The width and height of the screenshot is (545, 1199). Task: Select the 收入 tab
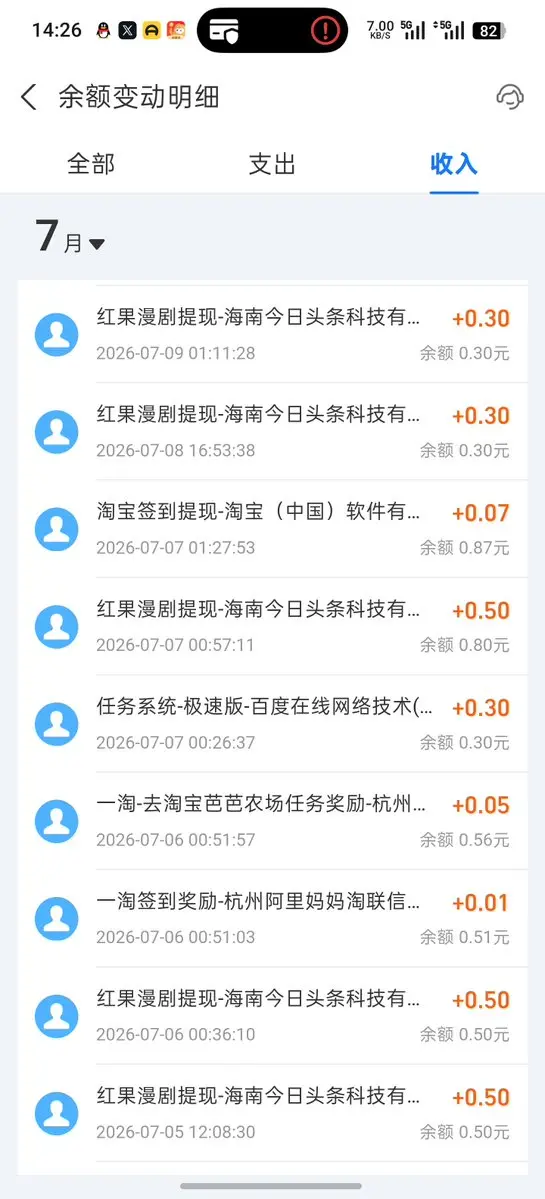coord(454,164)
